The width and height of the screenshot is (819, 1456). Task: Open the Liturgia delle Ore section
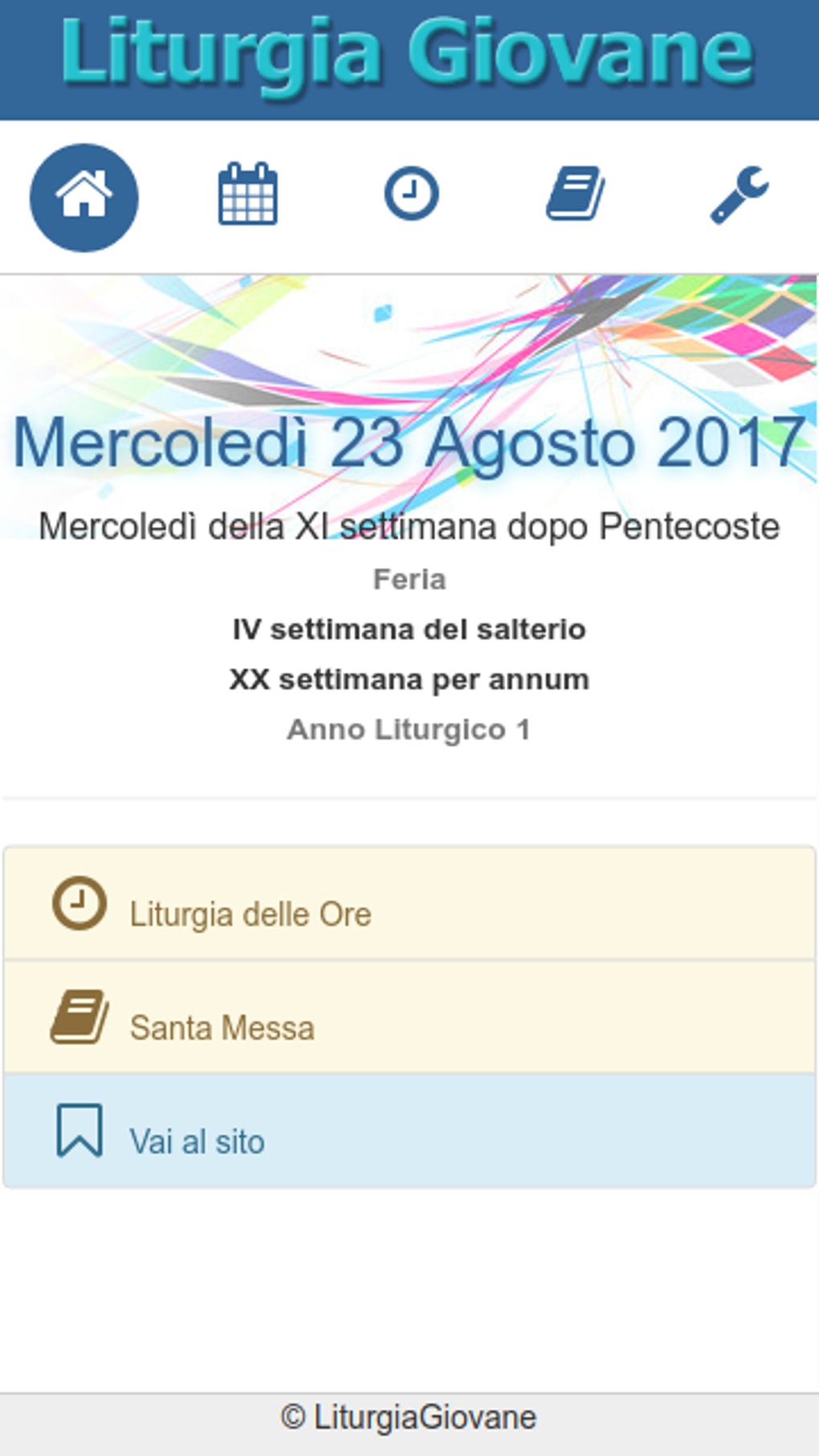251,913
